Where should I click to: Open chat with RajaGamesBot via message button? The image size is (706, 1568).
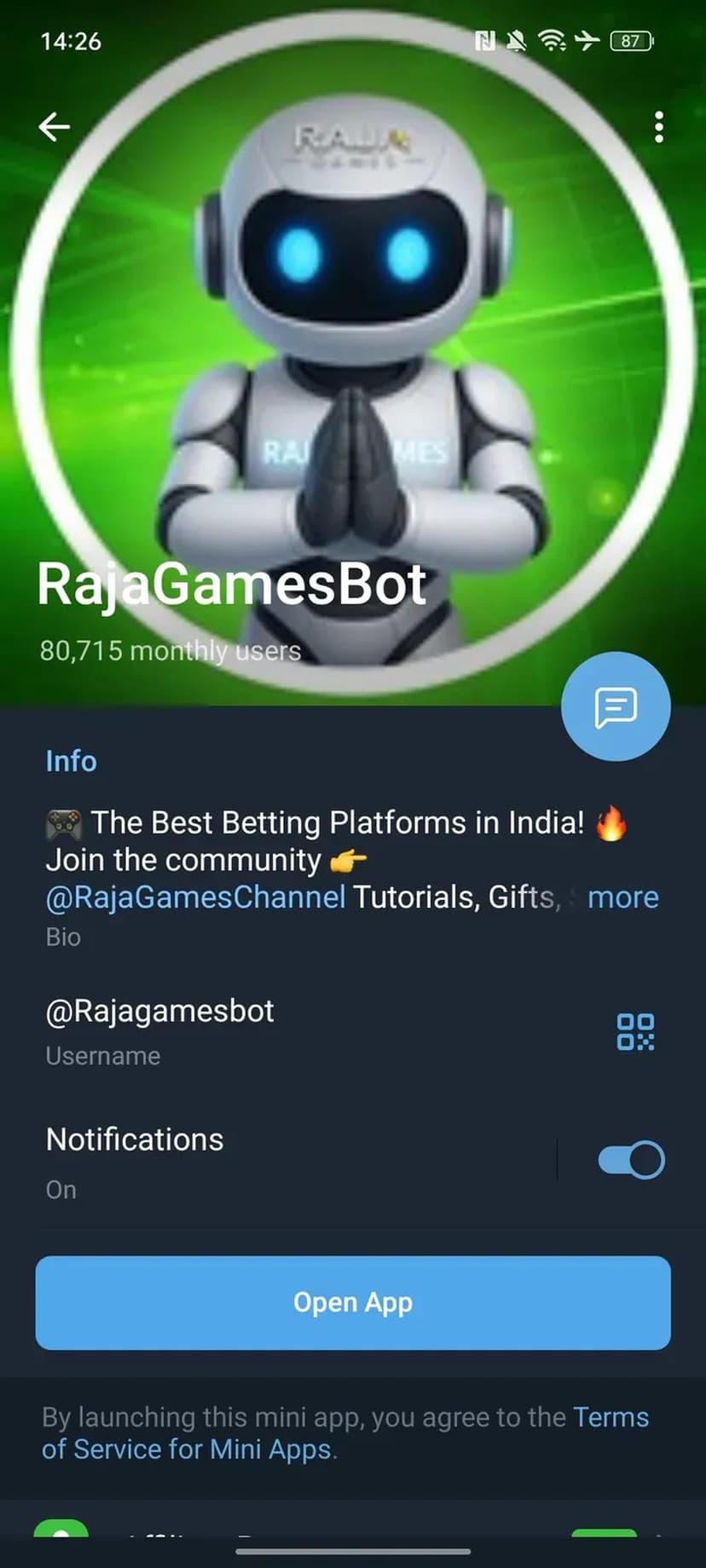(616, 706)
